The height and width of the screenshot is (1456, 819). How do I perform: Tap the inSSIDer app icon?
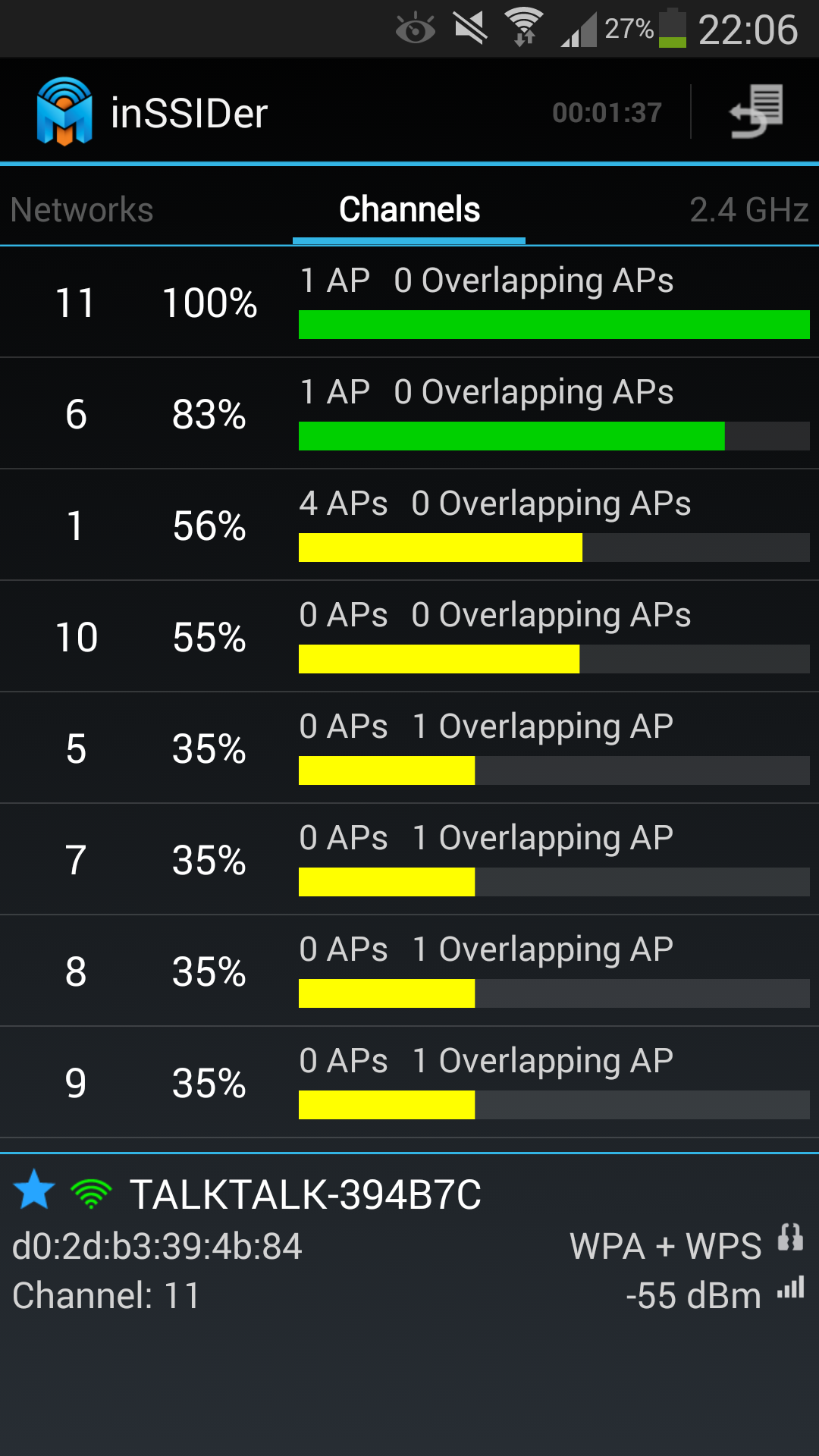[64, 111]
